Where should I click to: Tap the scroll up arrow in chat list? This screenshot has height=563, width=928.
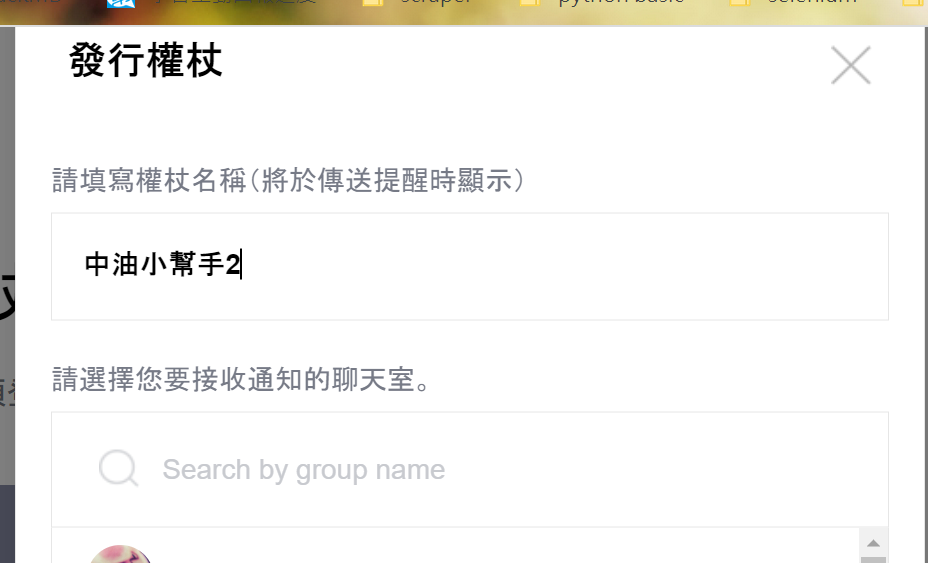873,543
